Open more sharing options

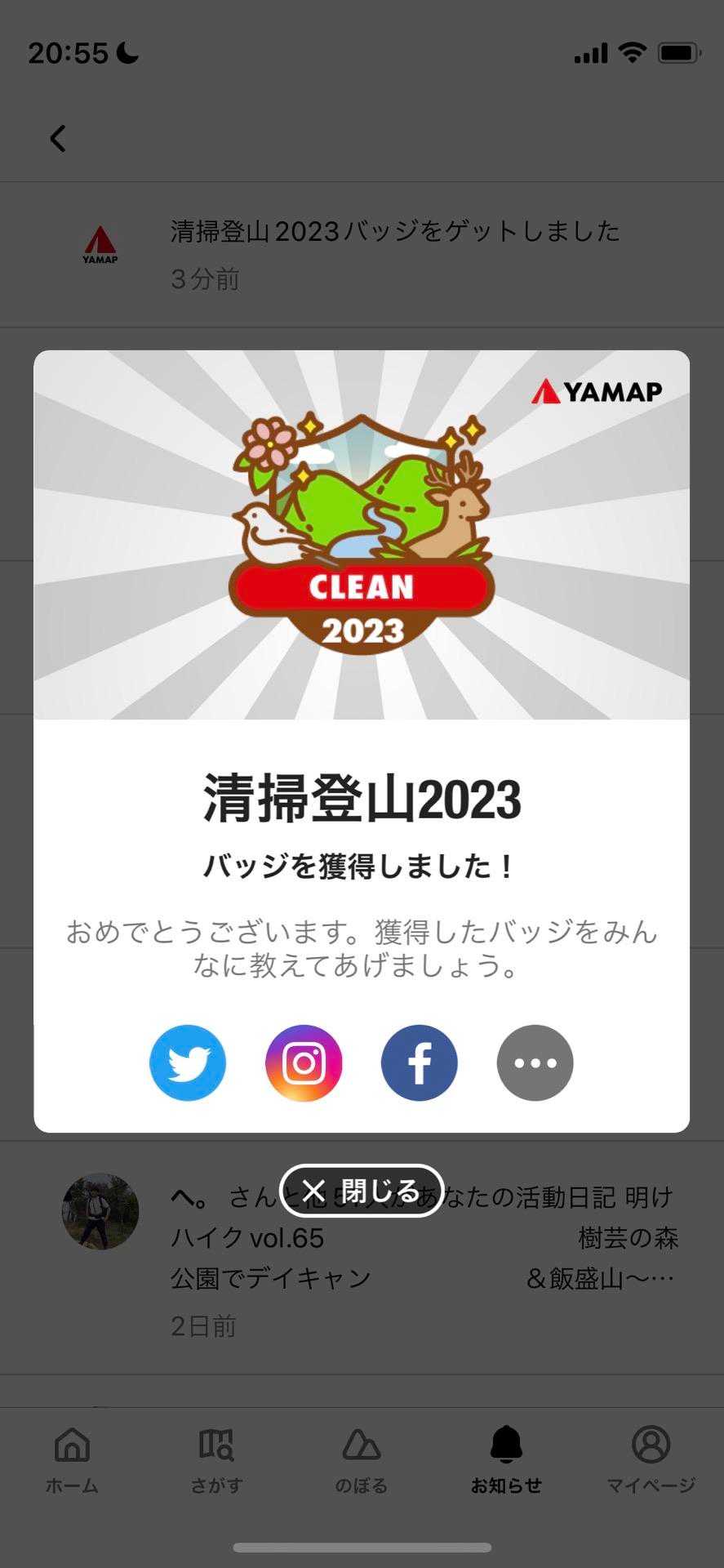[x=535, y=1062]
